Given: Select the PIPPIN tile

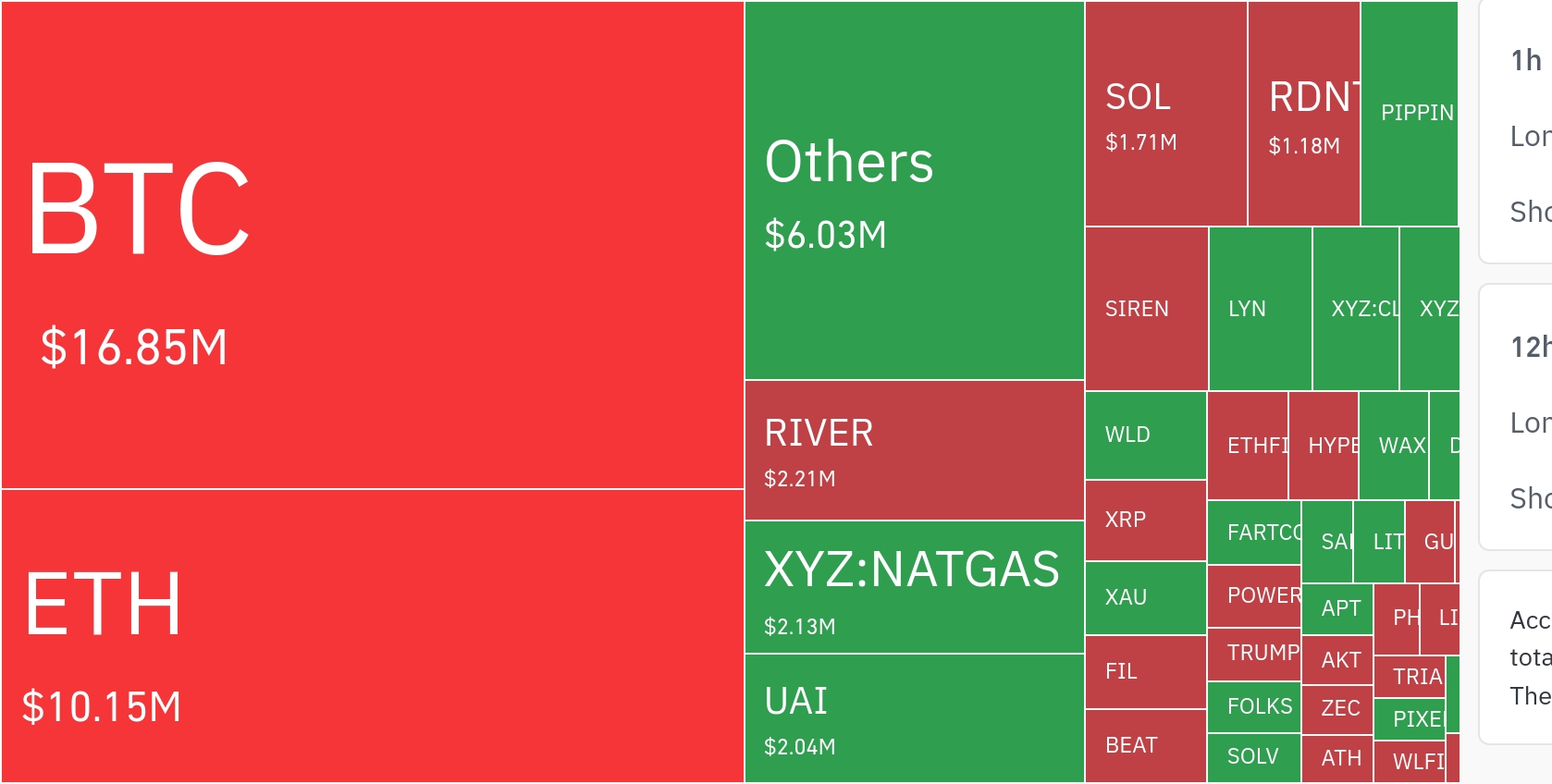Looking at the screenshot, I should coord(1409,115).
